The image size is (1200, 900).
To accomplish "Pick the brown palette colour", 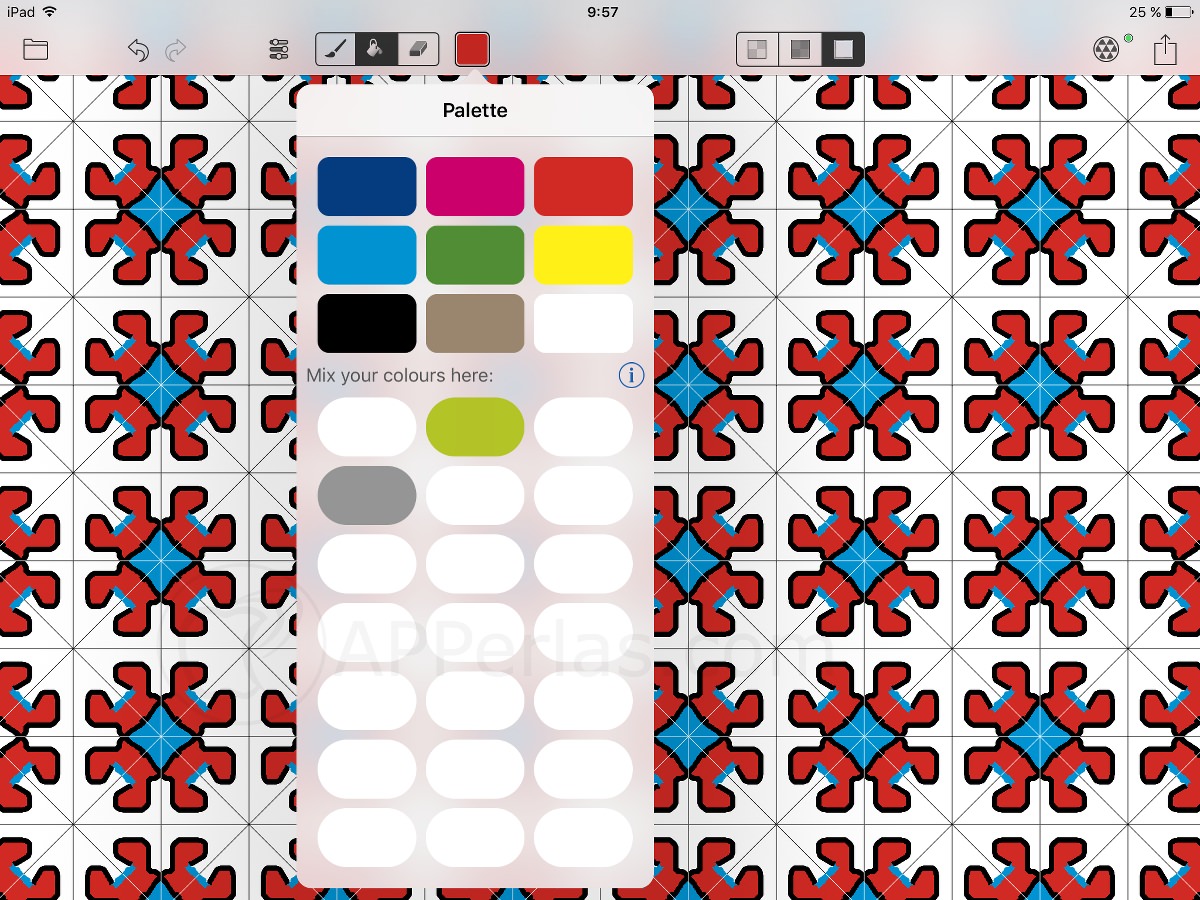I will pos(475,323).
